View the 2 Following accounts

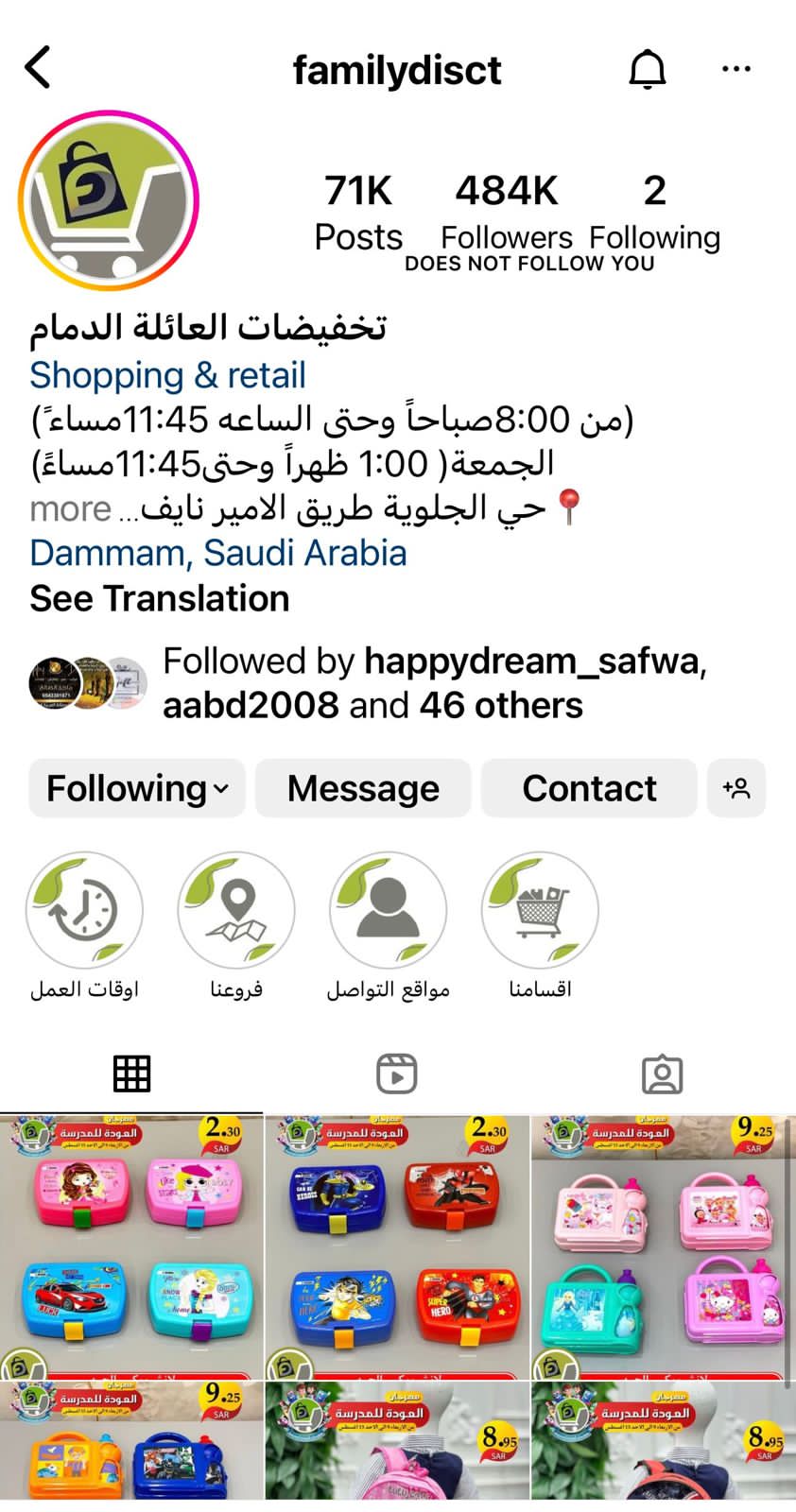(x=654, y=213)
